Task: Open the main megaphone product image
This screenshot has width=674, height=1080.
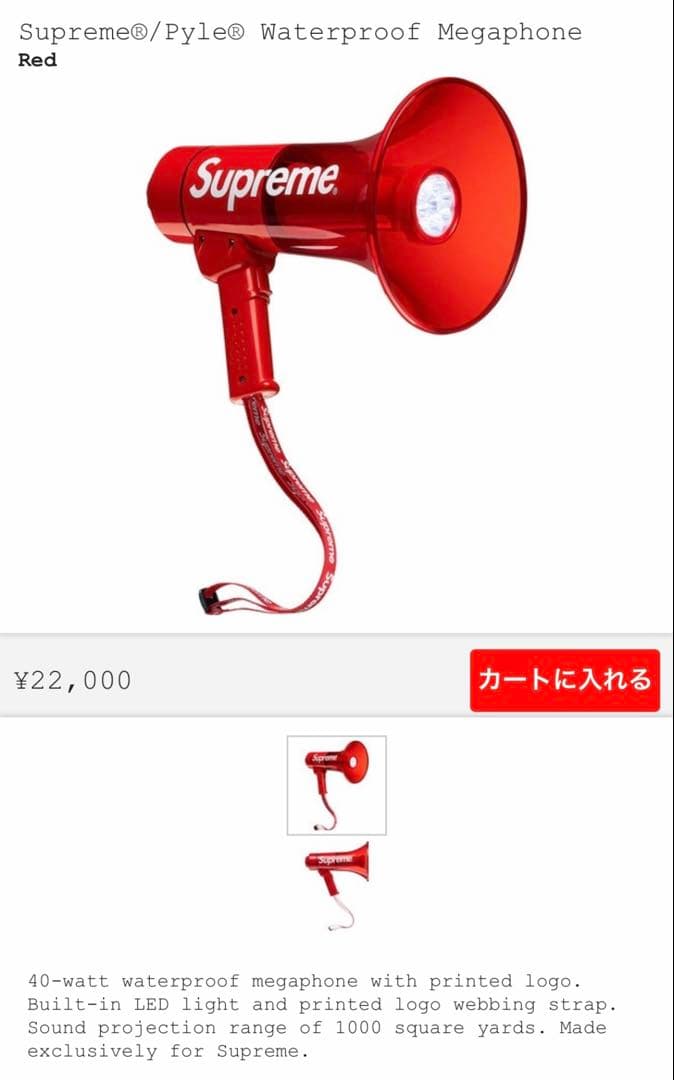Action: point(337,340)
